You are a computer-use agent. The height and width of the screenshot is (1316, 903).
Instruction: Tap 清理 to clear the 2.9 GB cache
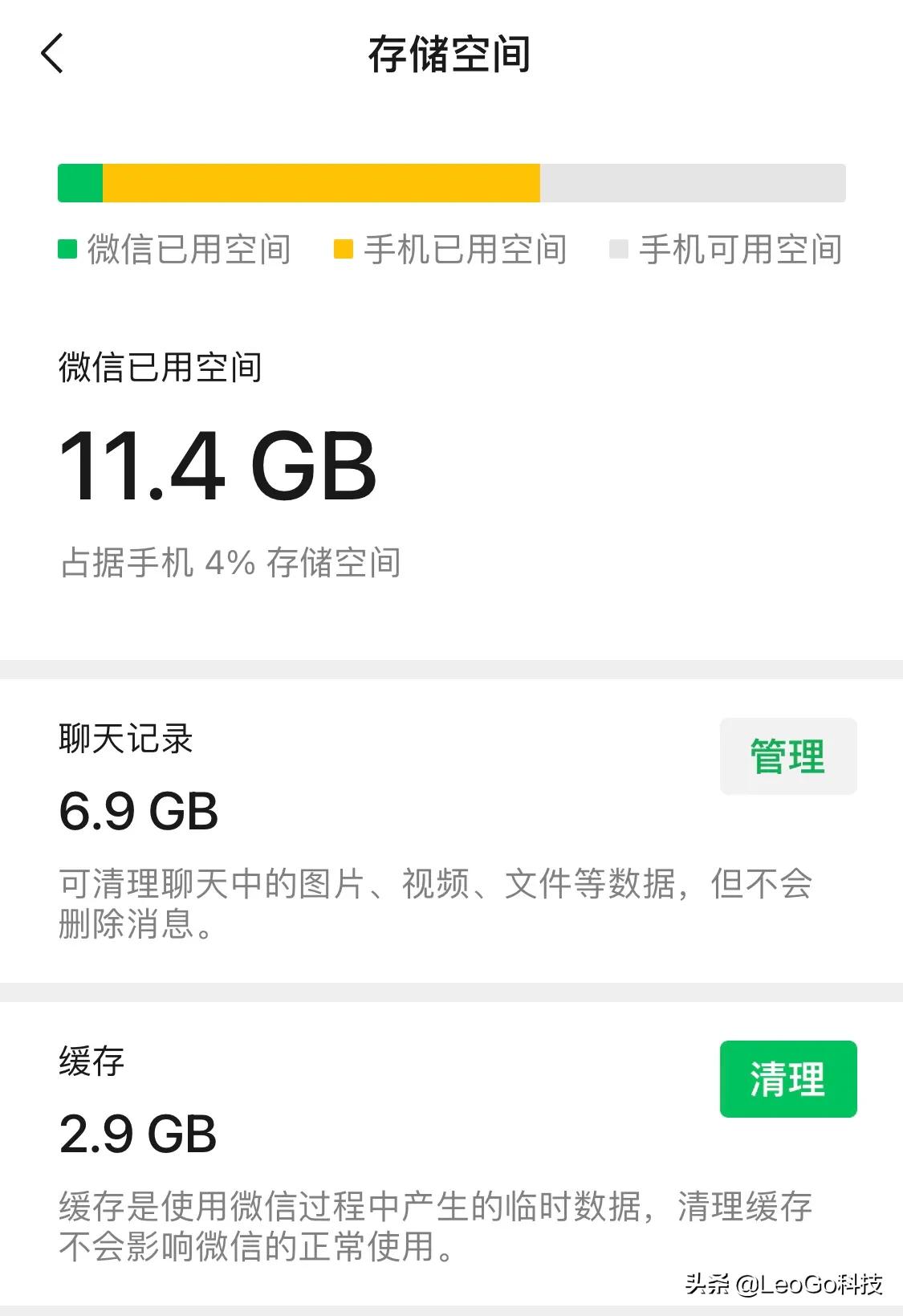click(x=787, y=1078)
